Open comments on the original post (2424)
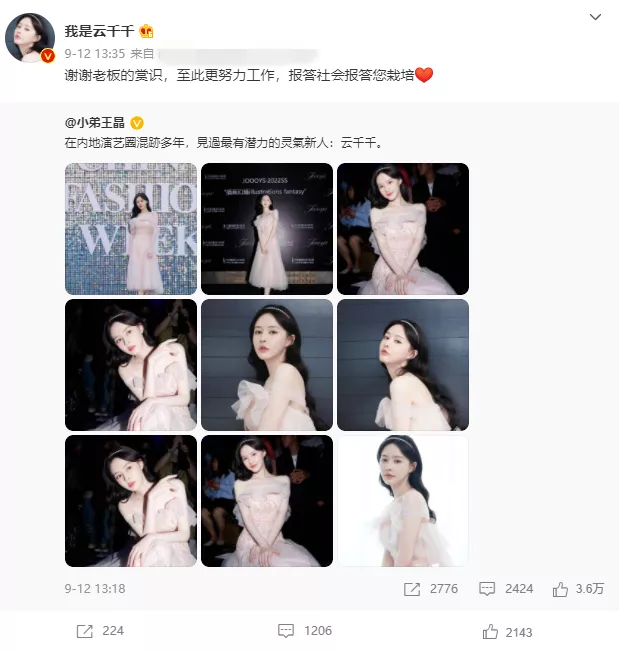This screenshot has width=619, height=651. click(x=506, y=589)
